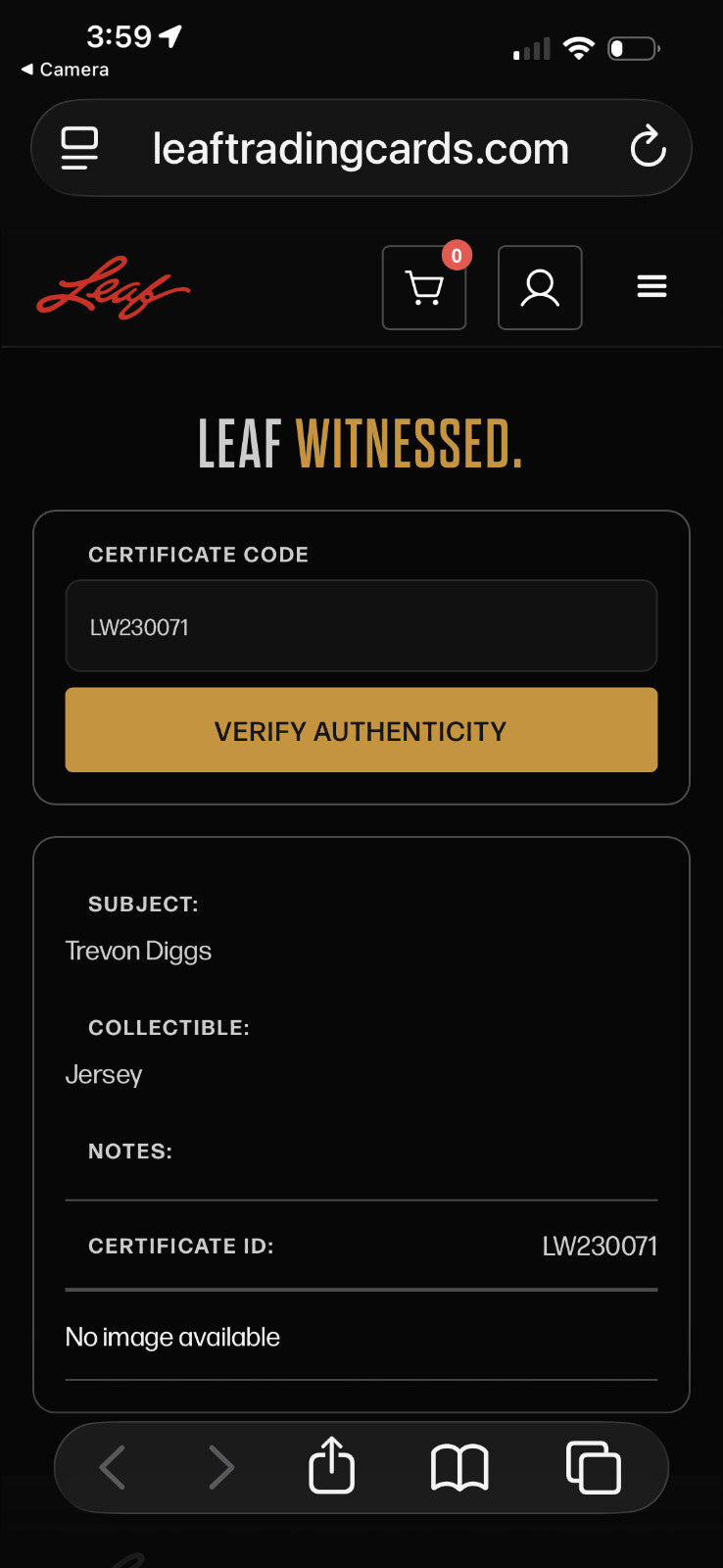Share this page

pyautogui.click(x=331, y=1466)
